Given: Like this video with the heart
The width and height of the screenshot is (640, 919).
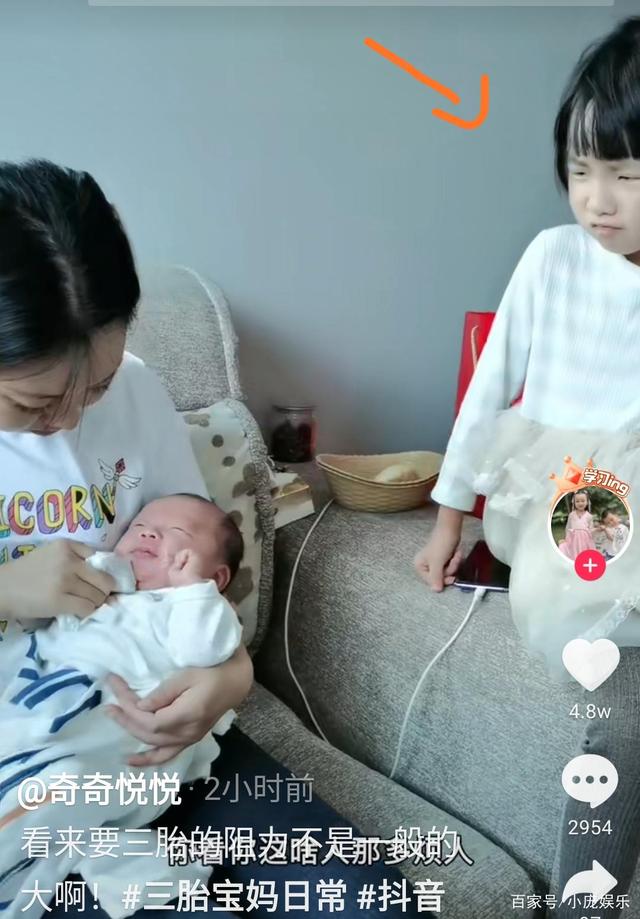Looking at the screenshot, I should coord(590,664).
